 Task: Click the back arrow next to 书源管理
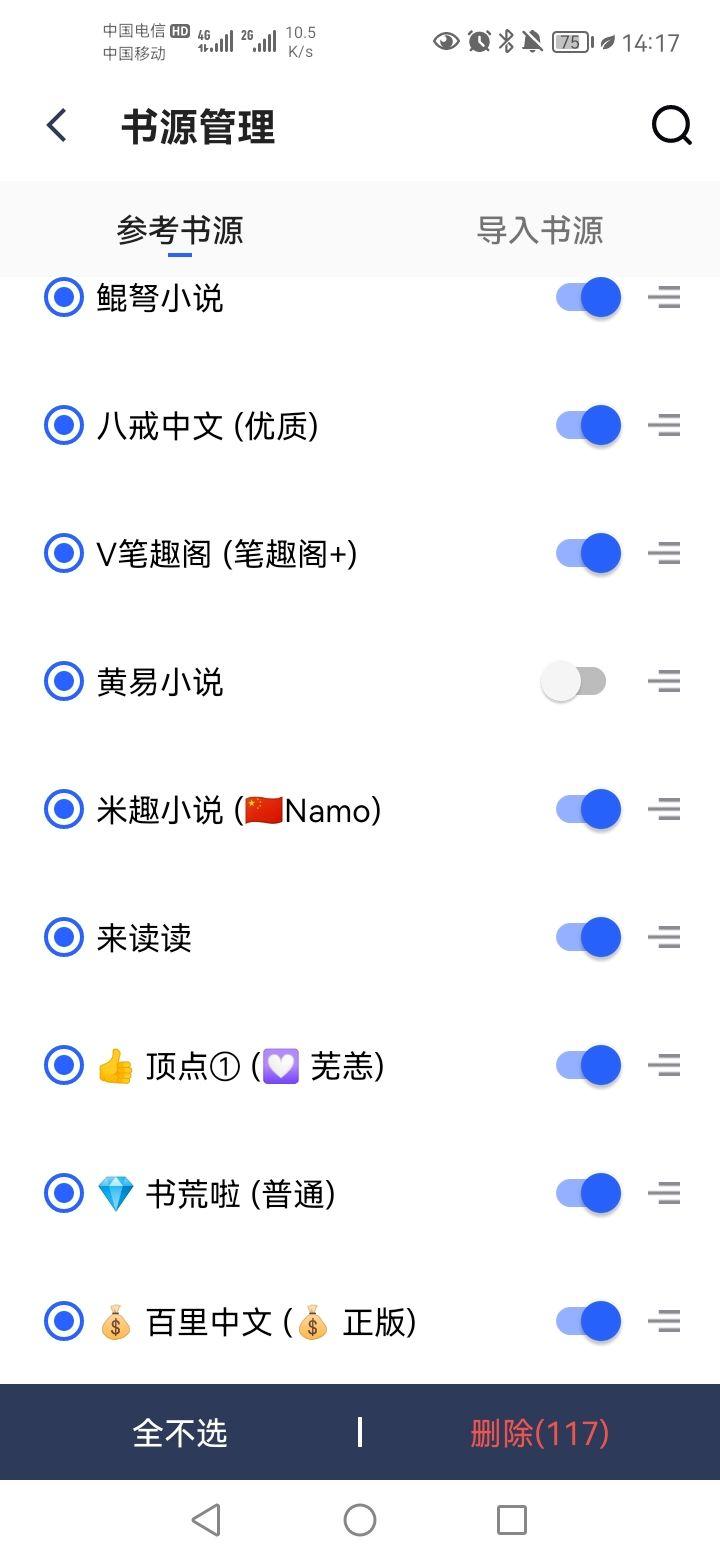[x=55, y=124]
